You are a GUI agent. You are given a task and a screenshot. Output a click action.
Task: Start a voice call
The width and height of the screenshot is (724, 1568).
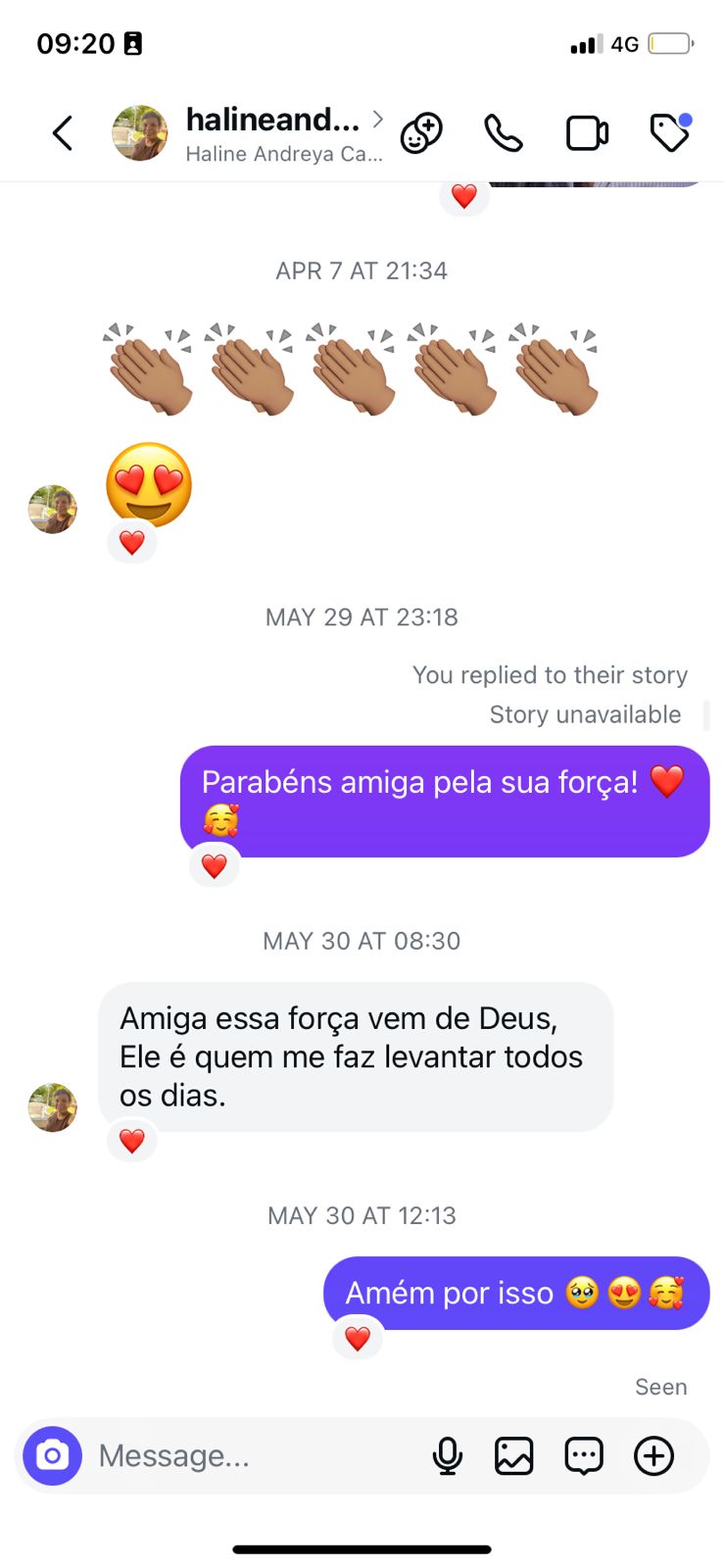(504, 133)
